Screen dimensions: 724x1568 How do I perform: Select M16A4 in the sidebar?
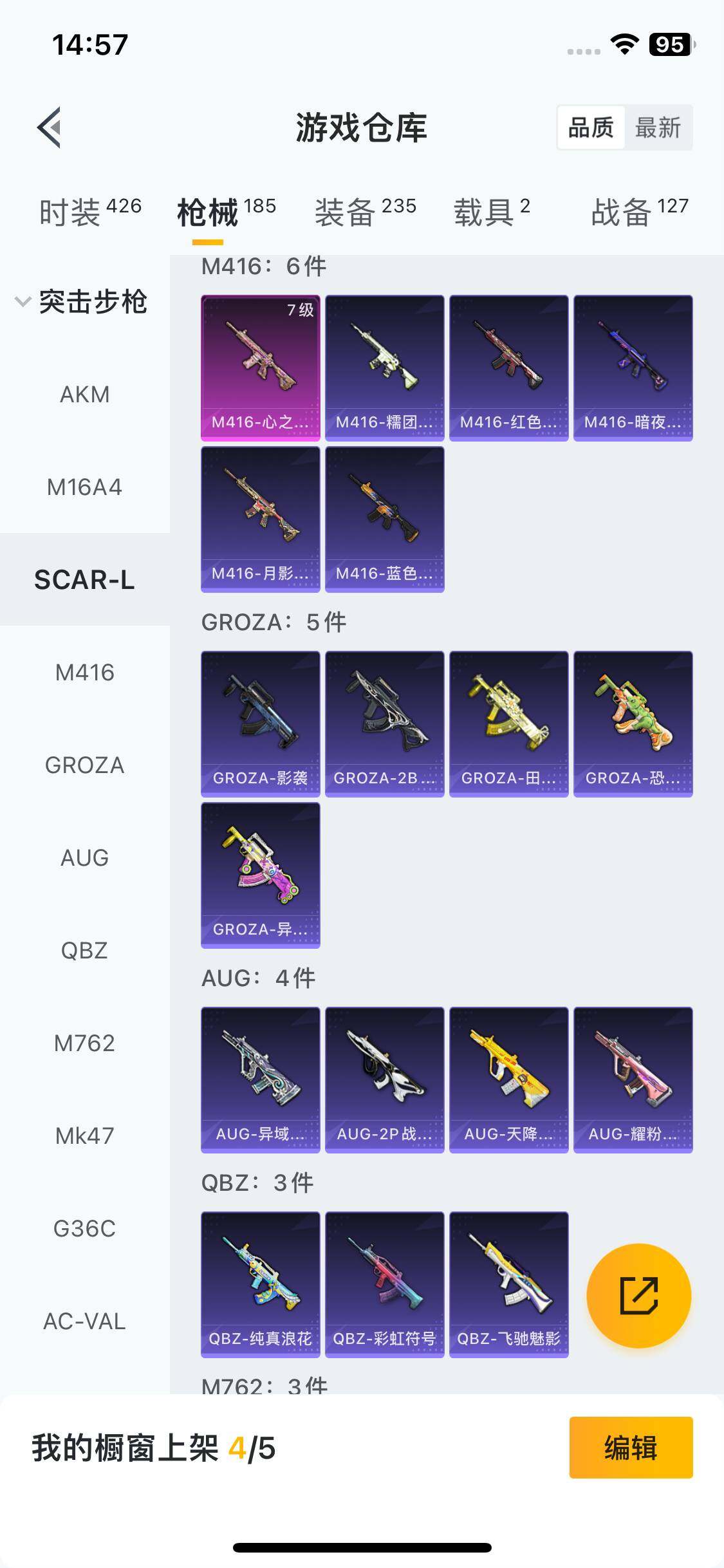(x=84, y=487)
